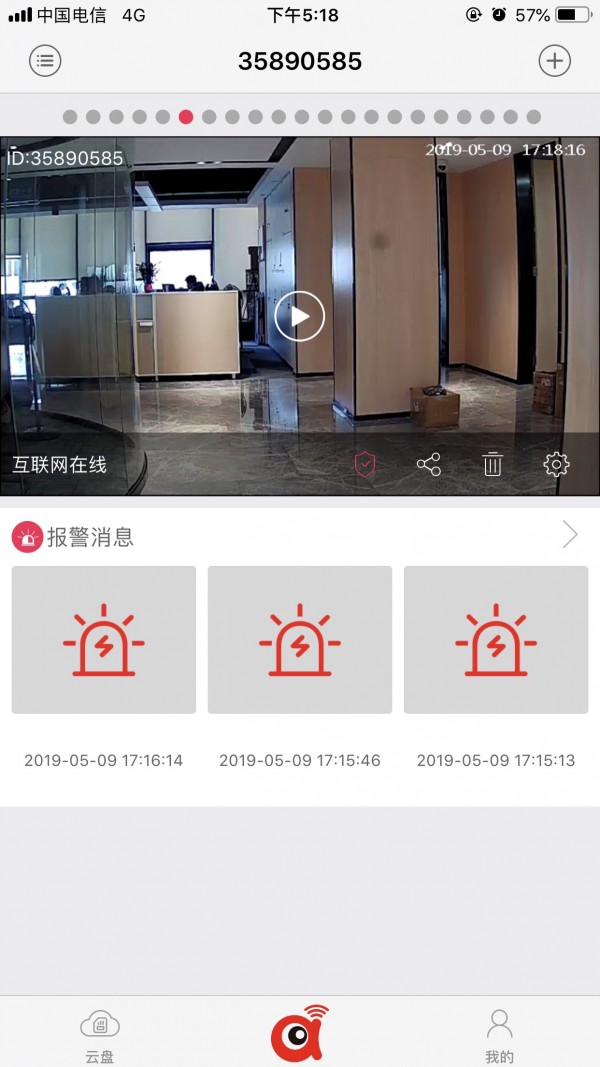The image size is (600, 1067).
Task: Delete this camera with the trash icon
Action: tap(492, 464)
